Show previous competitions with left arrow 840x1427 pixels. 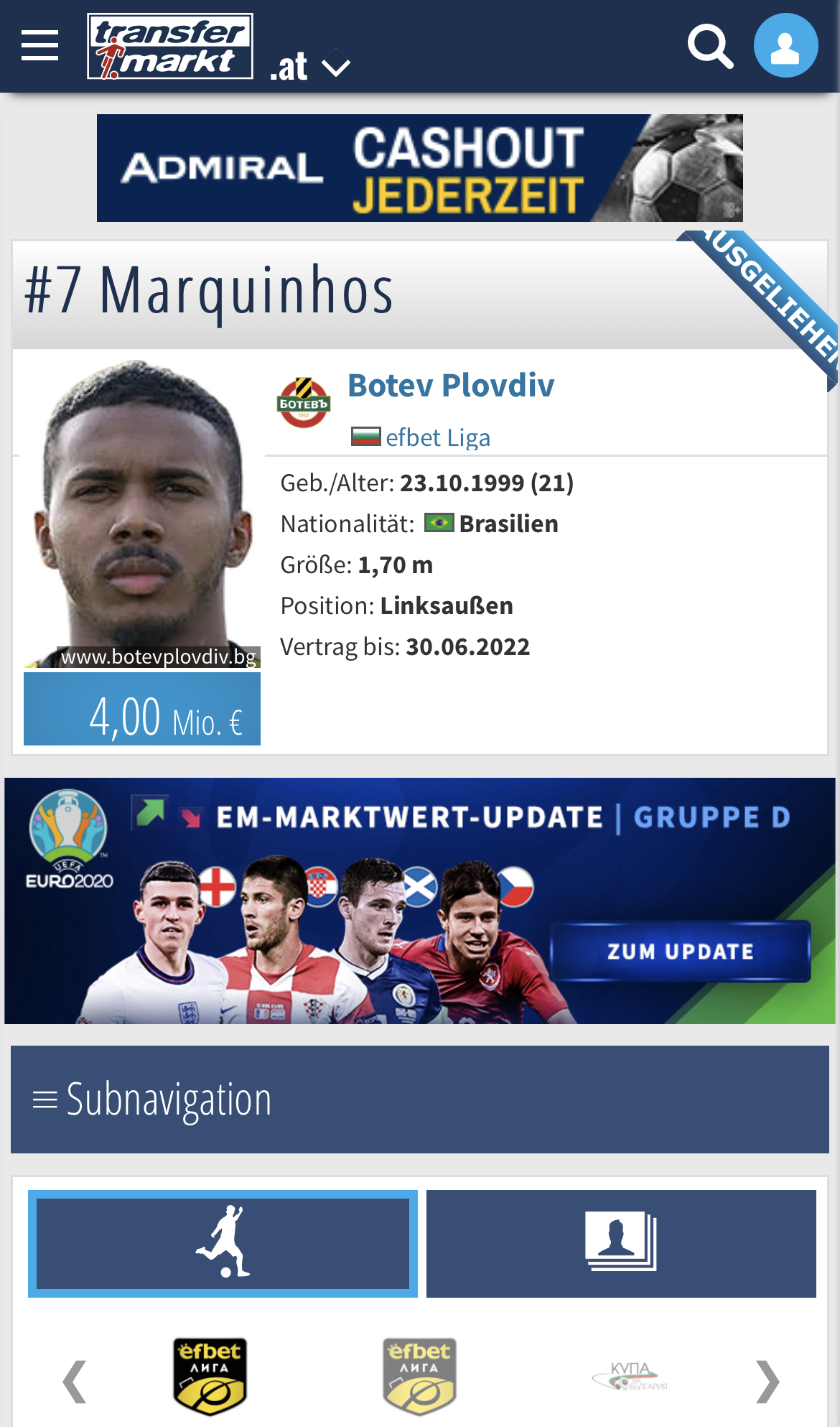[75, 1380]
